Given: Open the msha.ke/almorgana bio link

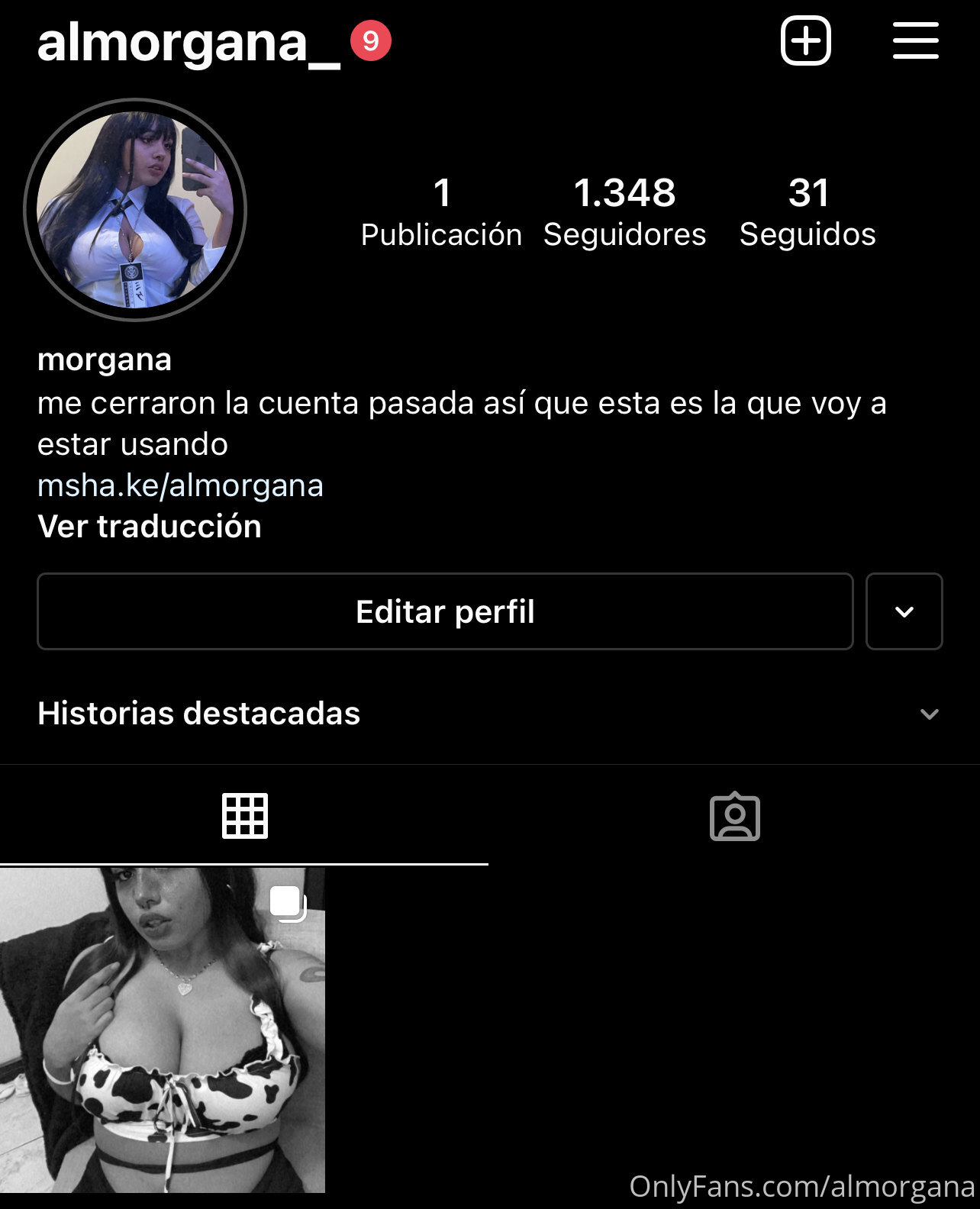Looking at the screenshot, I should 180,485.
